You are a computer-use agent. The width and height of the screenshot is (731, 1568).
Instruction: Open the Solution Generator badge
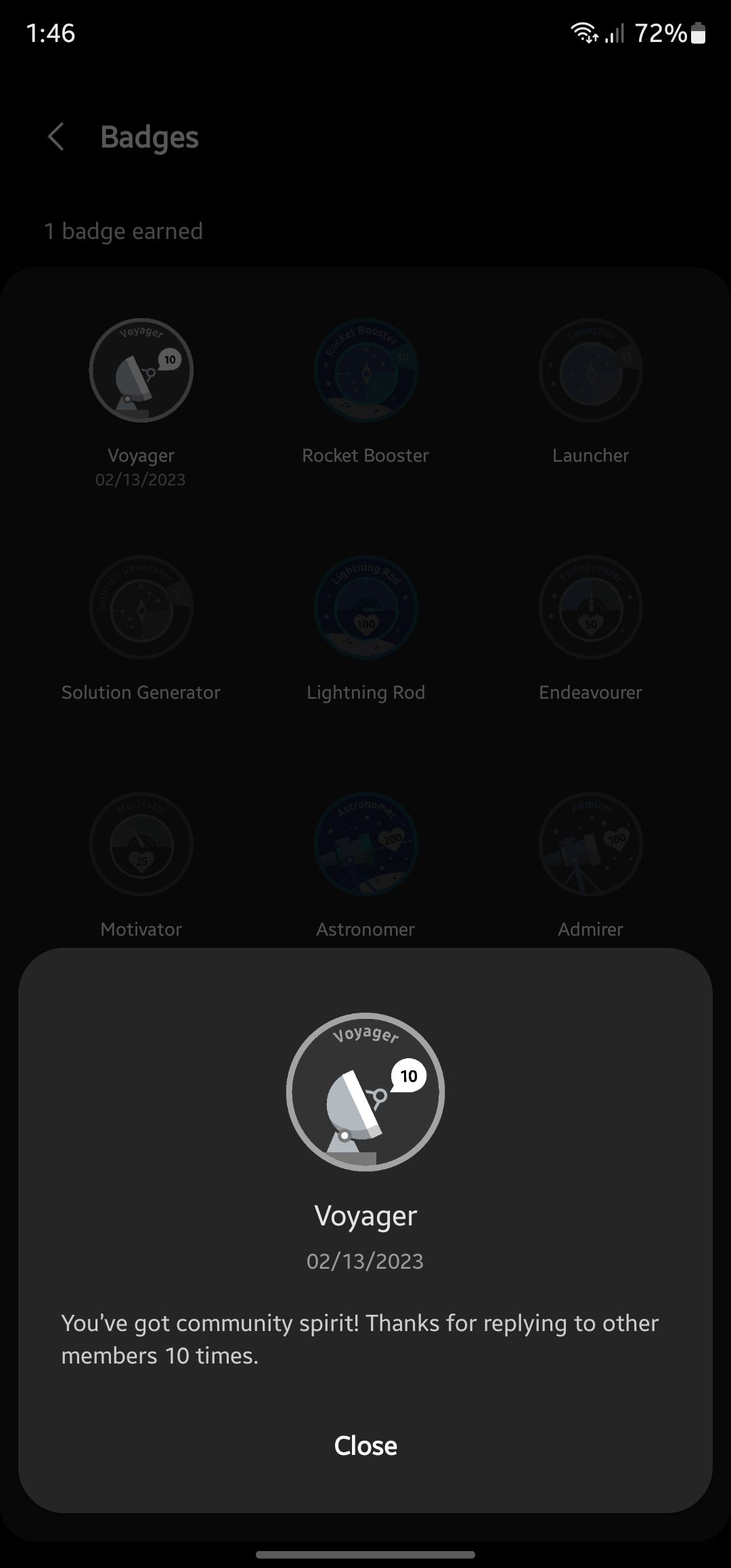coord(141,607)
